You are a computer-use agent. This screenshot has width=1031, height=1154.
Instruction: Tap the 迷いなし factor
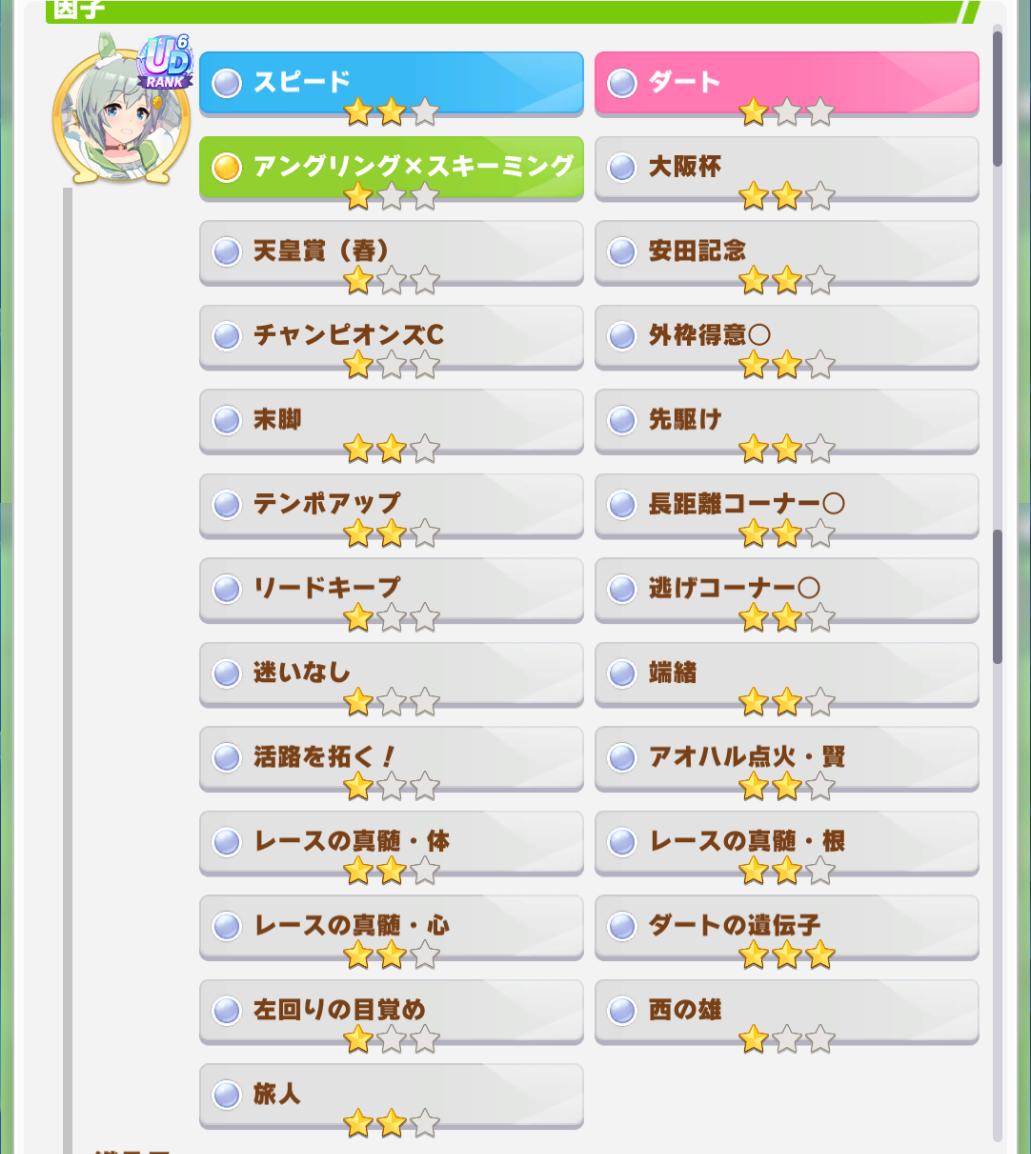coord(391,673)
